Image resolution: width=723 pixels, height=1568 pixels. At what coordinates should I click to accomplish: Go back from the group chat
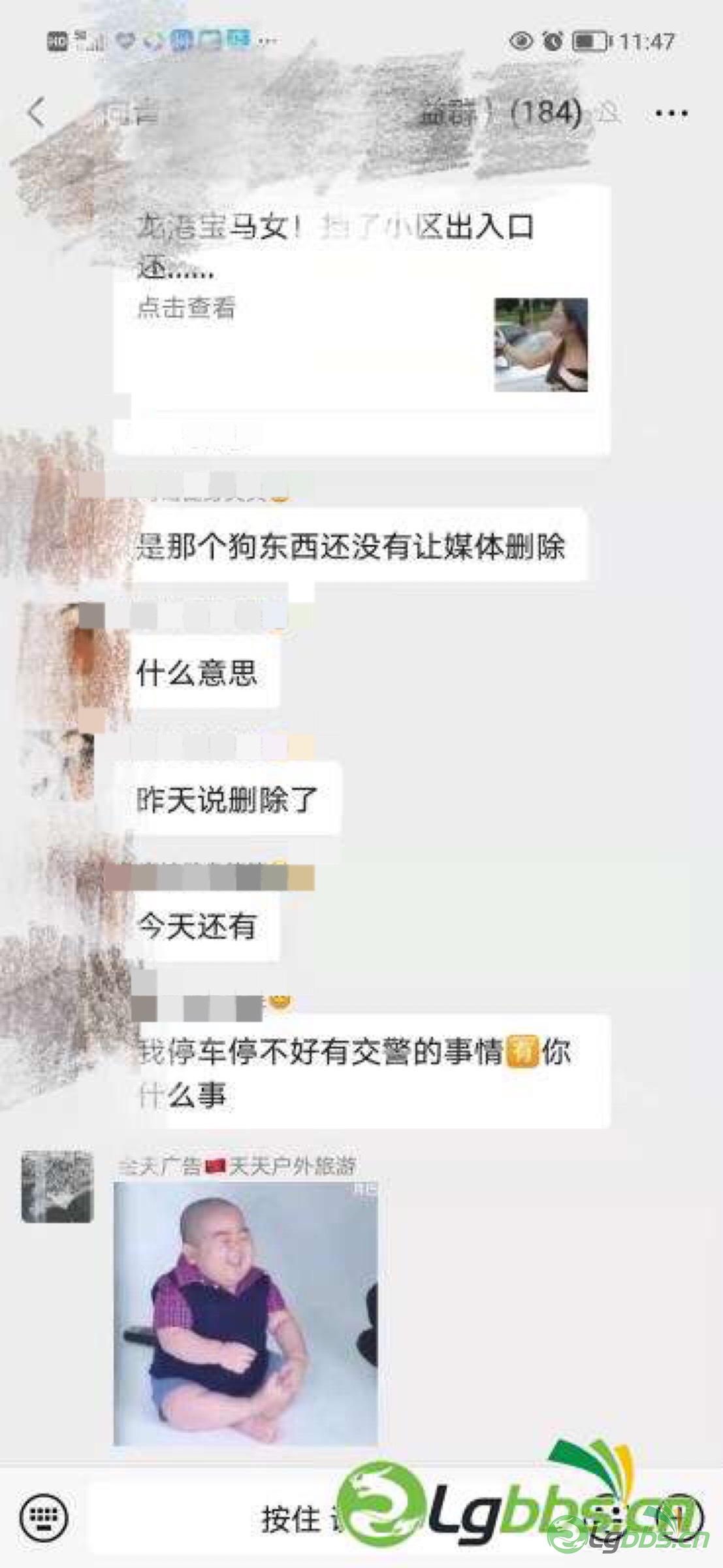37,112
